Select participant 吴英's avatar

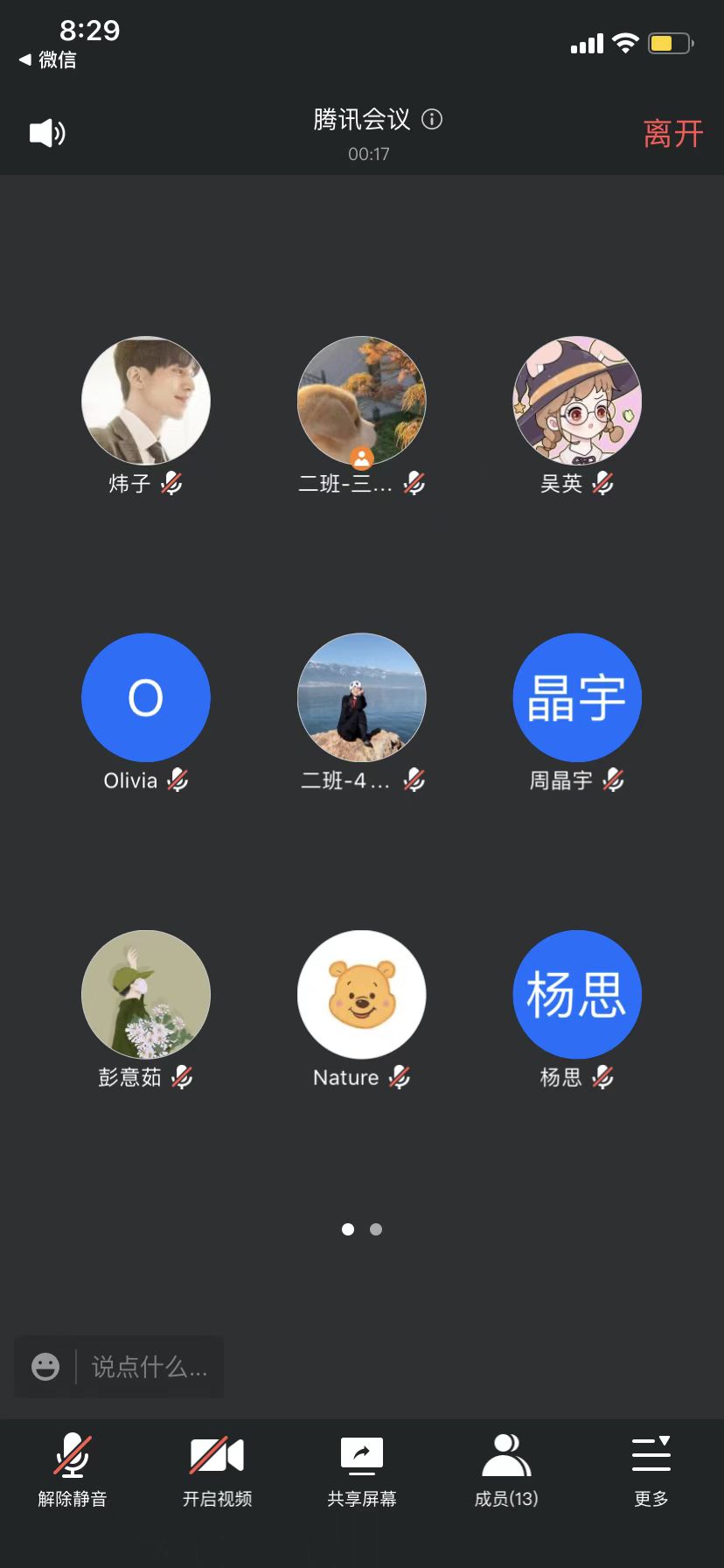(x=577, y=401)
